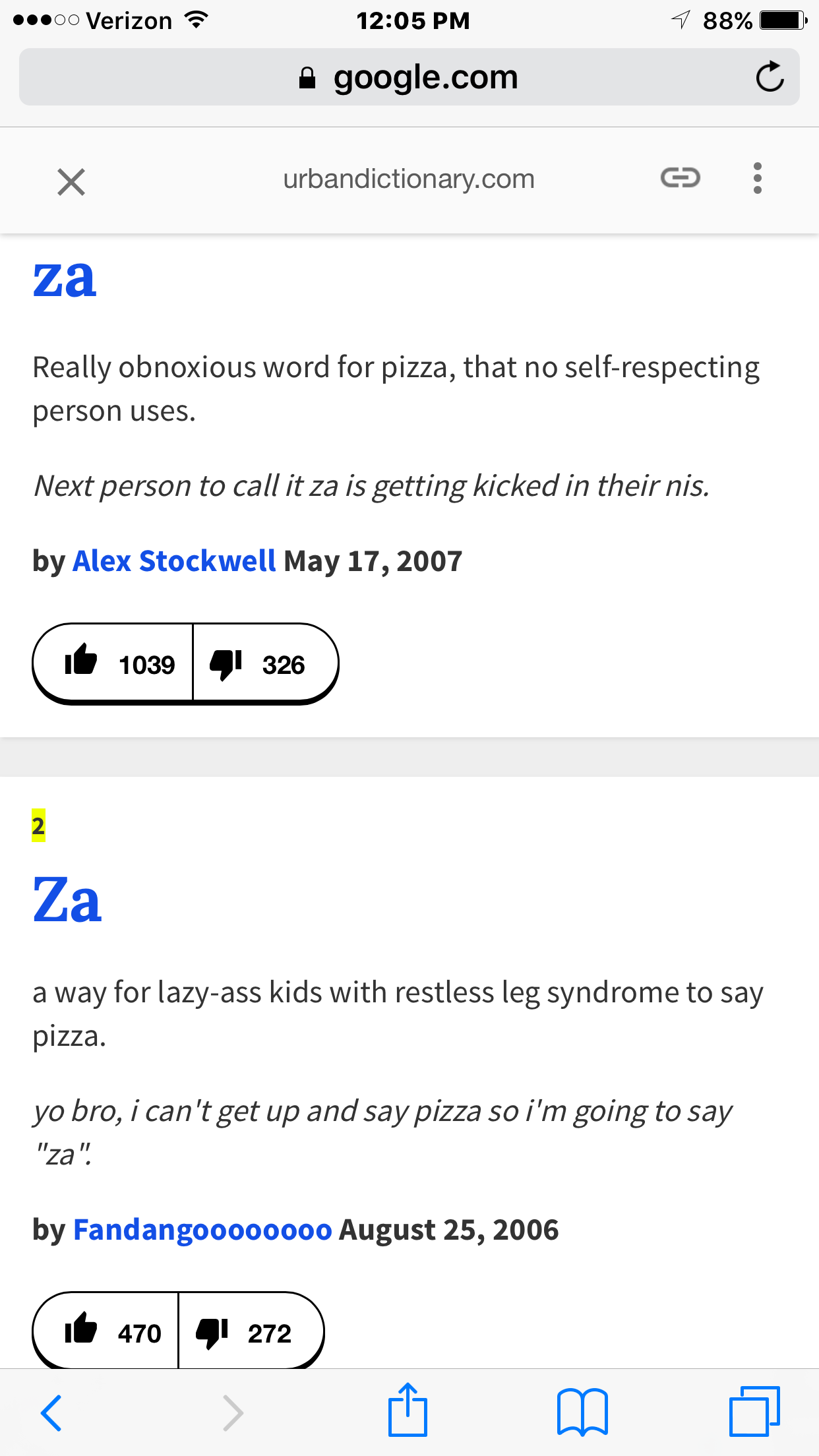Screen dimensions: 819x1456
Task: Open the first "za" definition title
Action: click(x=65, y=279)
